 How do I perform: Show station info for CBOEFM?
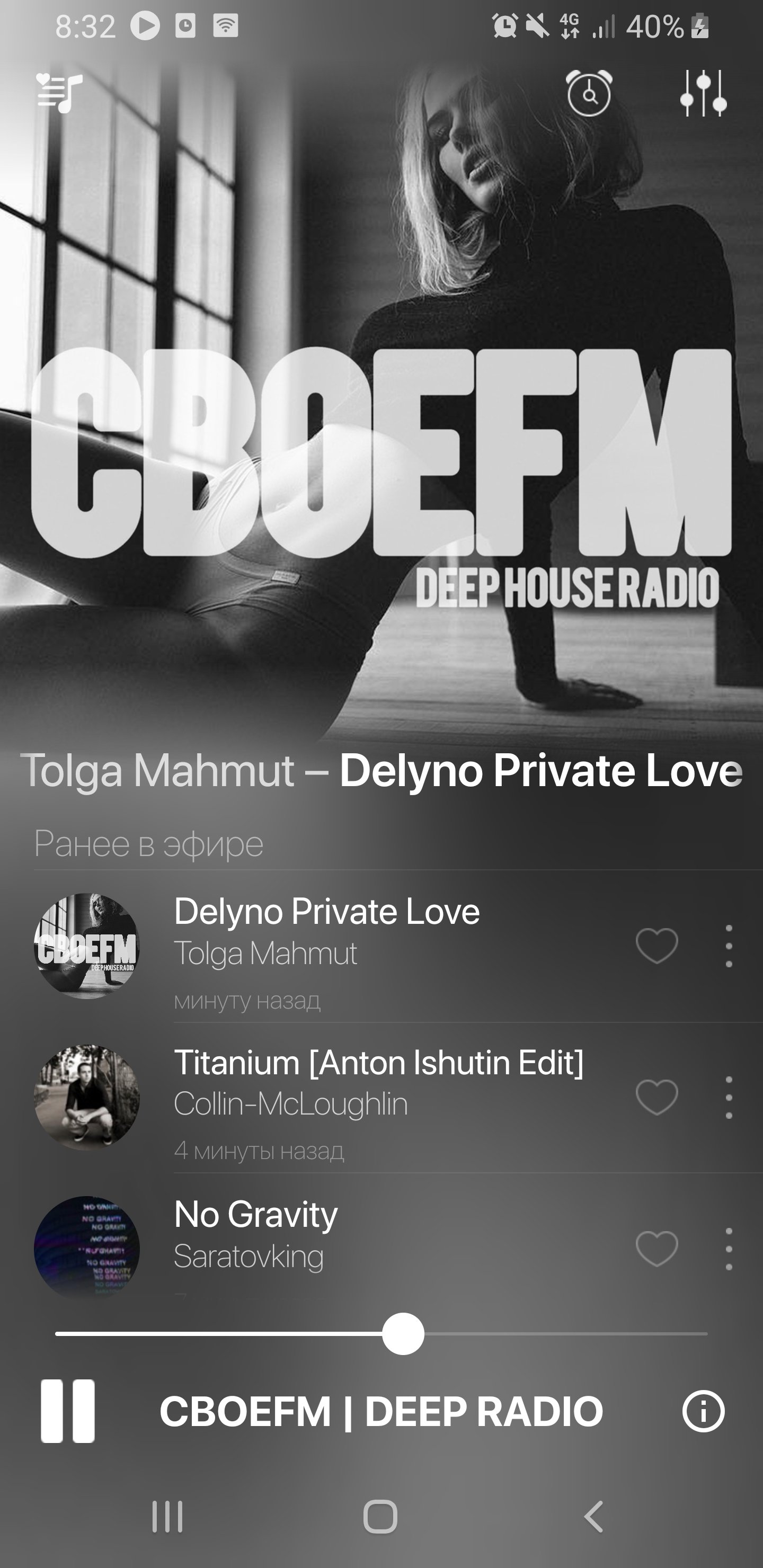pyautogui.click(x=703, y=1411)
